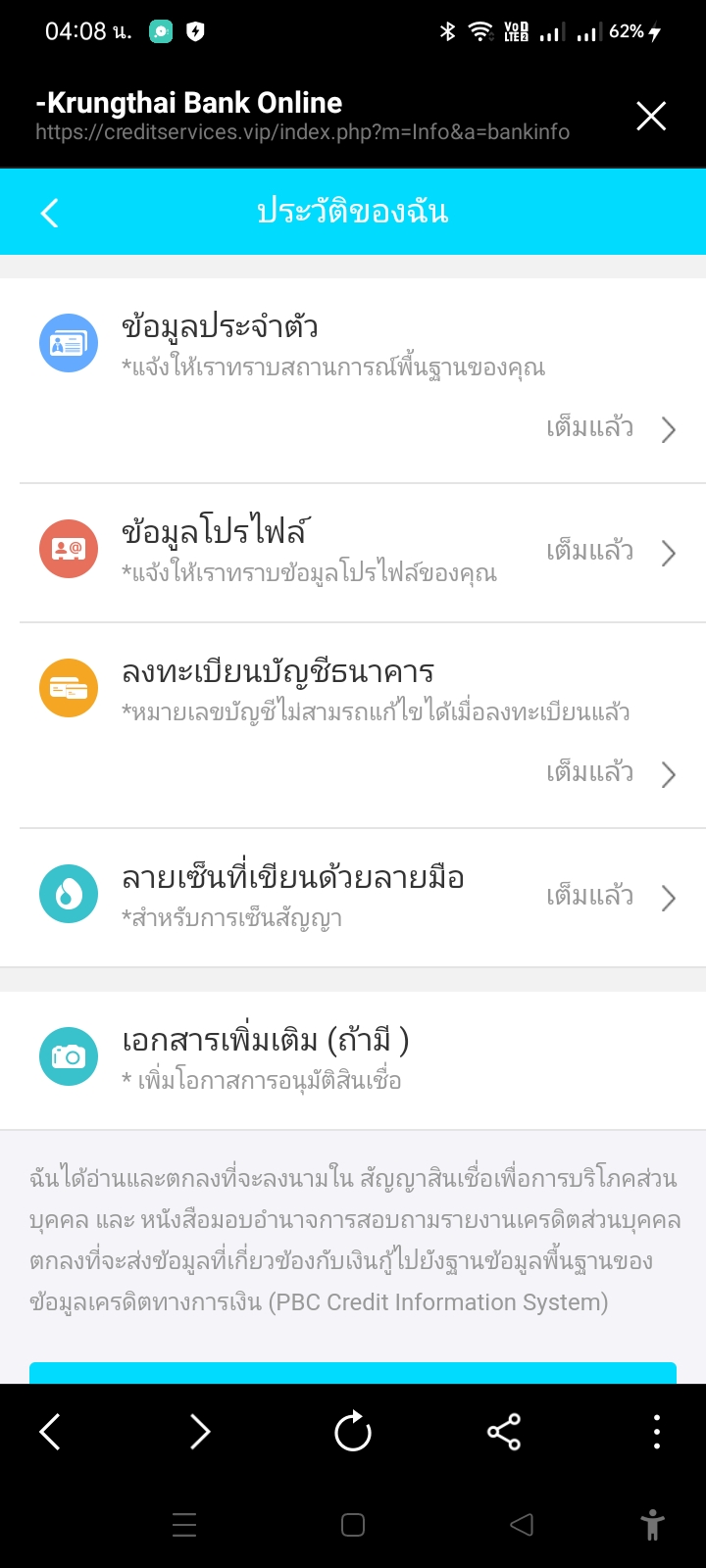Navigate forward in the browser toolbar
The height and width of the screenshot is (1568, 706).
(200, 1433)
